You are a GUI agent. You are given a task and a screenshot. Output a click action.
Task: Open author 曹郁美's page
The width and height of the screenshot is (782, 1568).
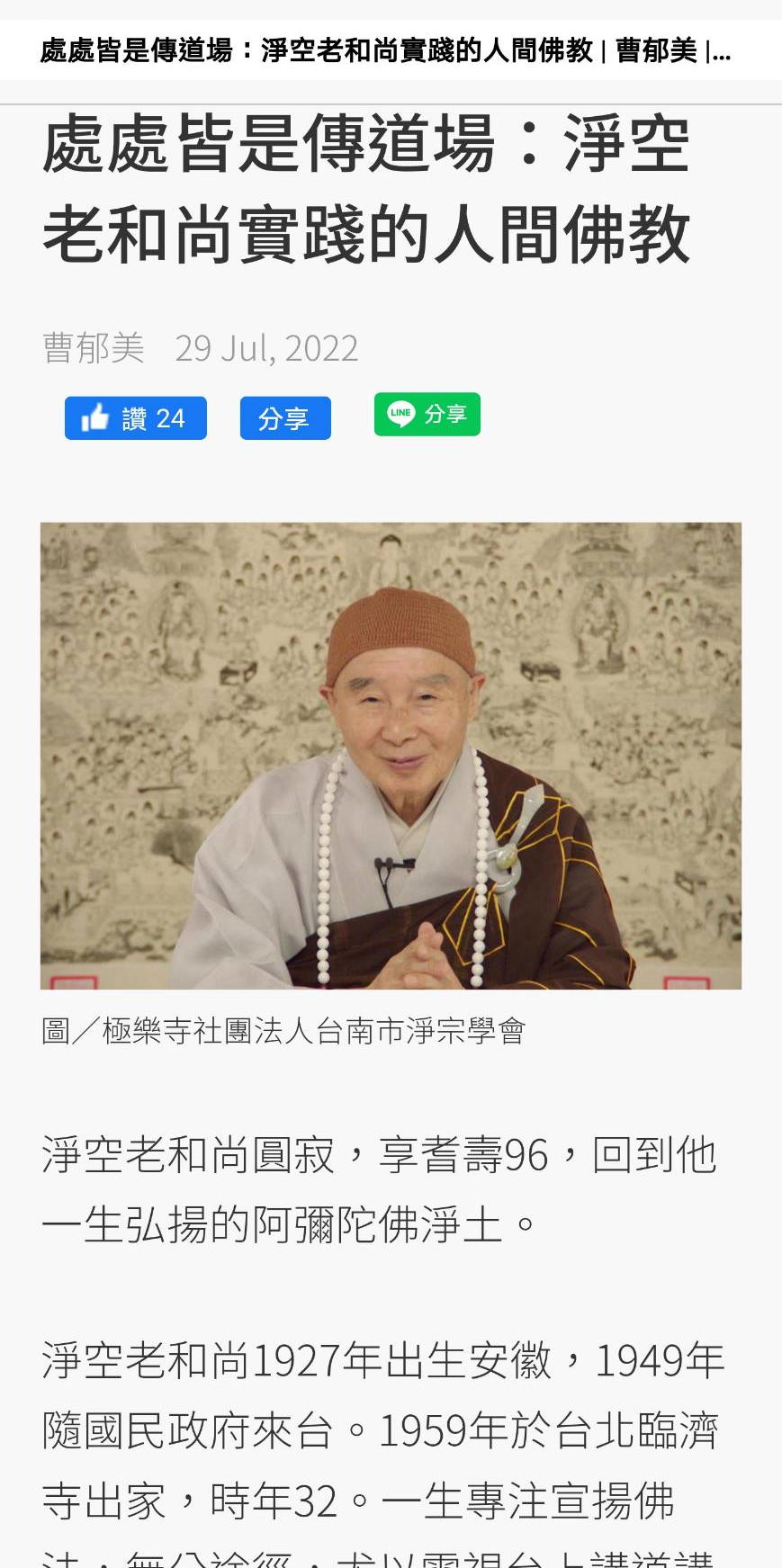tap(94, 348)
